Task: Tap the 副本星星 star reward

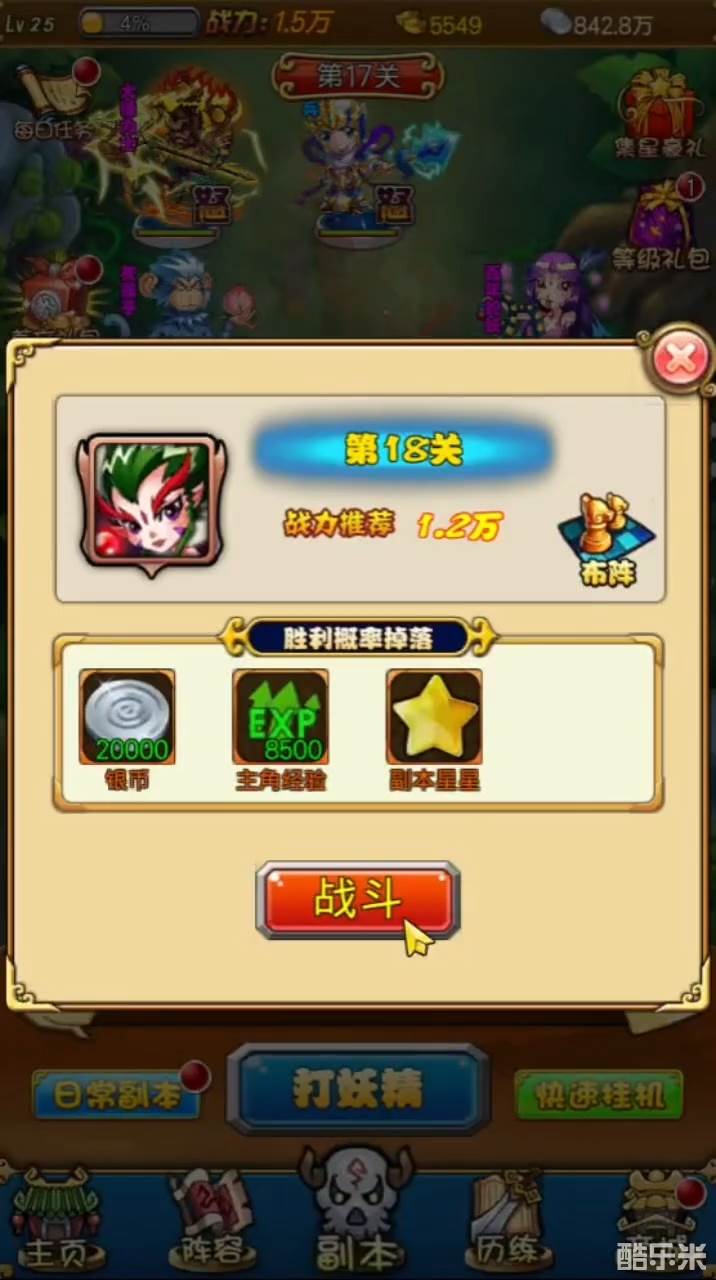Action: [x=434, y=717]
